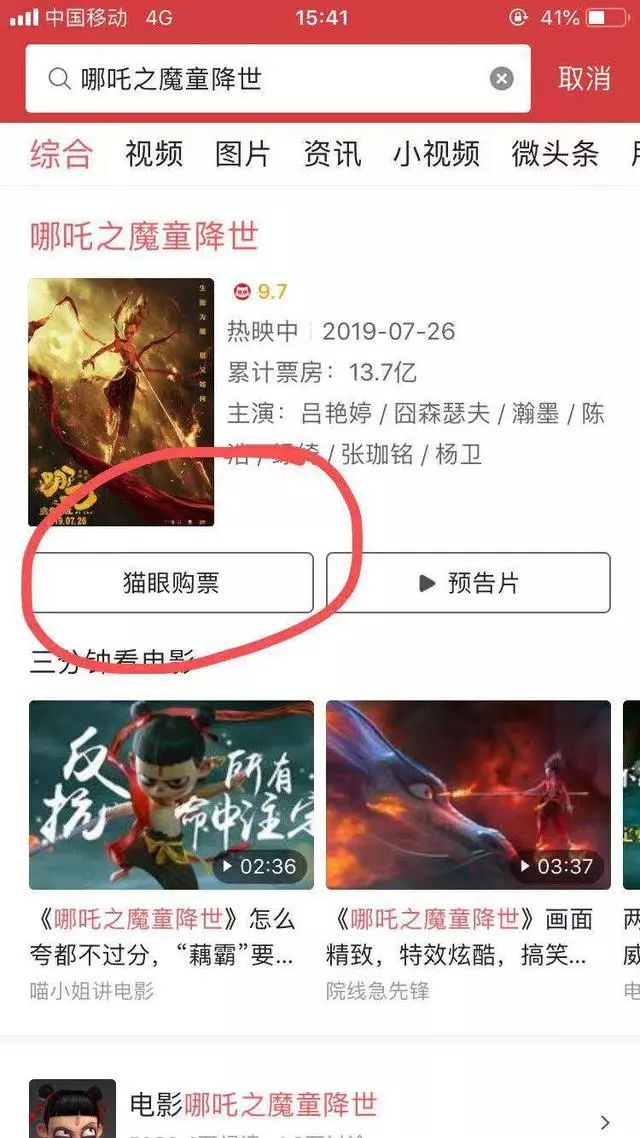This screenshot has width=640, height=1138.
Task: Clear the search text
Action: tap(502, 79)
